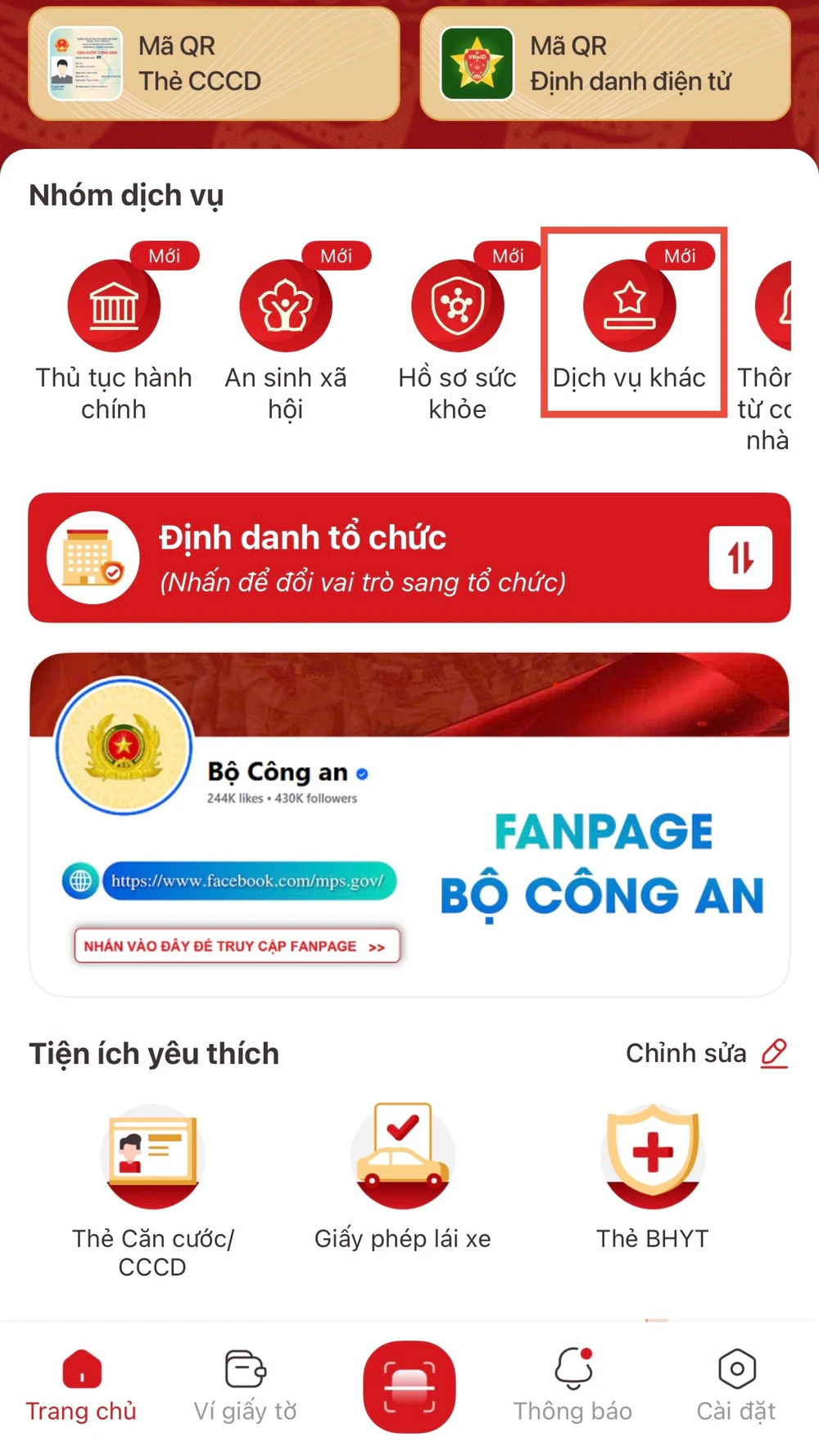Switch to Ví giấy tờ tab

point(245,1386)
